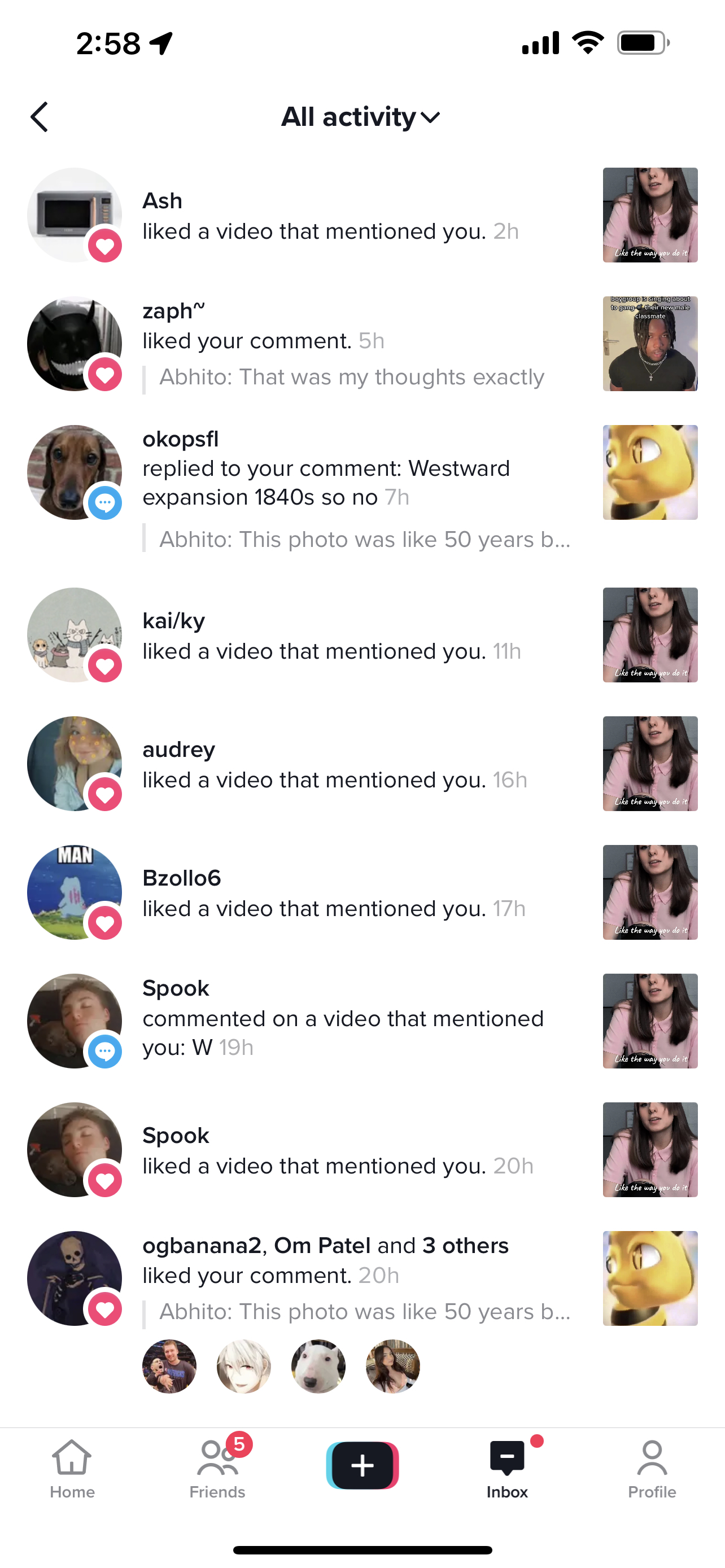View Bzollo6's profile avatar
The image size is (725, 1568).
75,892
